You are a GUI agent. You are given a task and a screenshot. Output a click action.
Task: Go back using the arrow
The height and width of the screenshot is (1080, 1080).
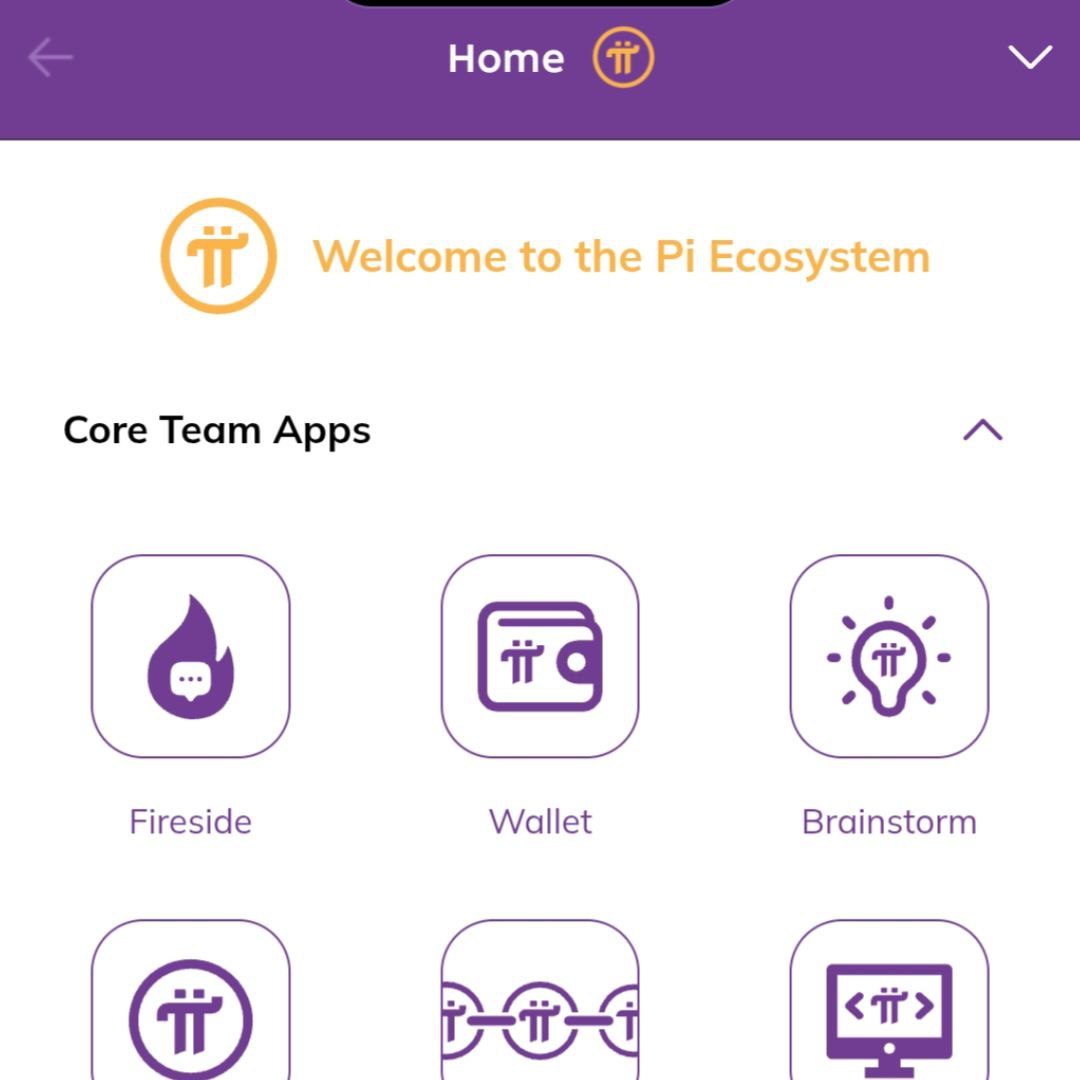(50, 58)
